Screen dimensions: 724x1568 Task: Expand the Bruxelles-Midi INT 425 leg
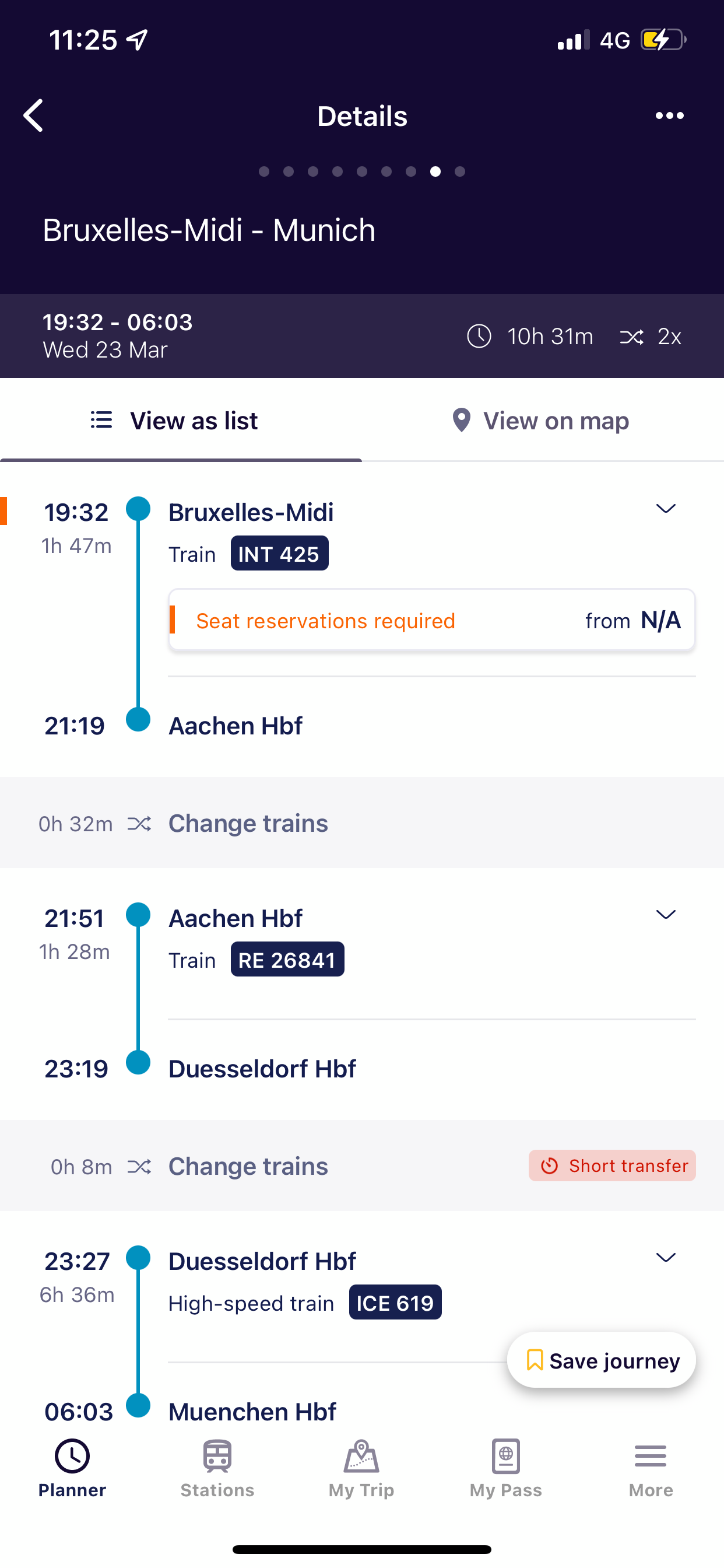click(x=666, y=509)
